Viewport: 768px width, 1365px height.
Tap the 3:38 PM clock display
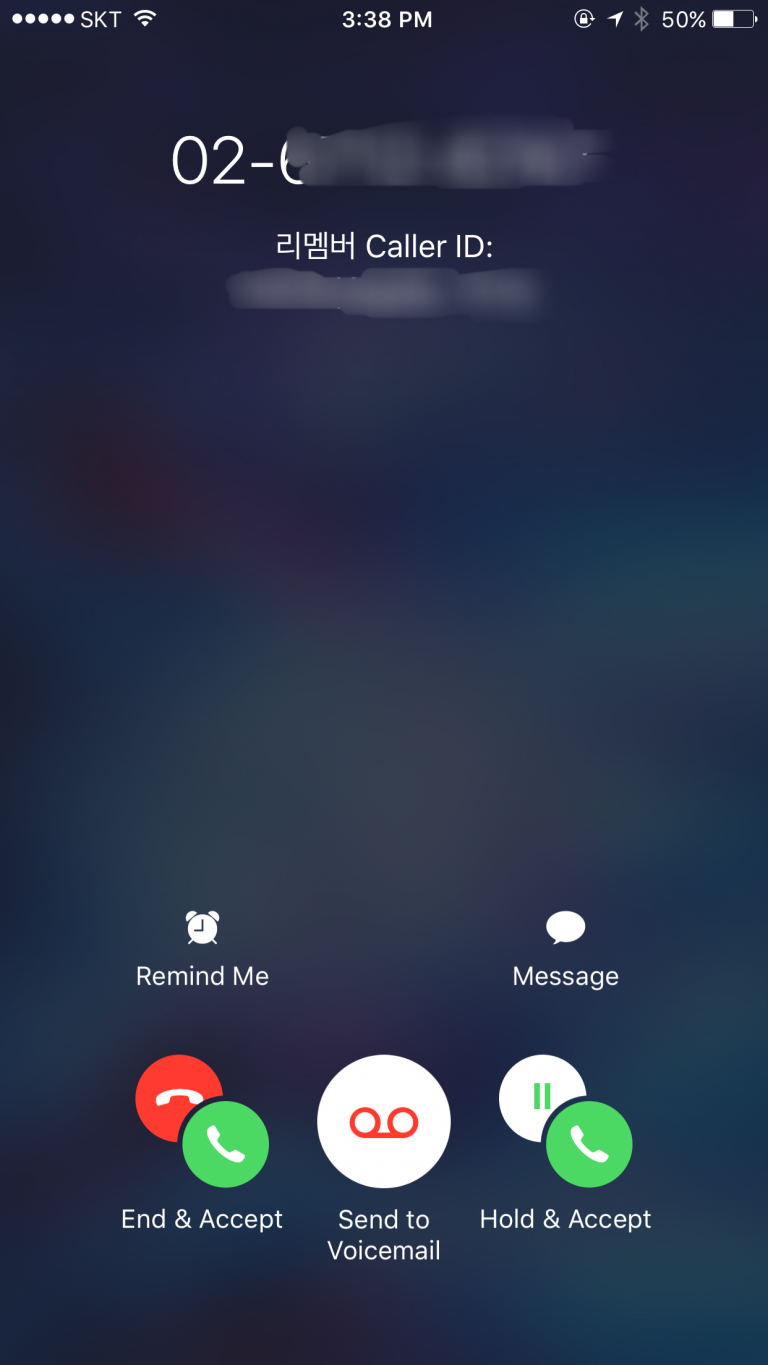click(385, 18)
